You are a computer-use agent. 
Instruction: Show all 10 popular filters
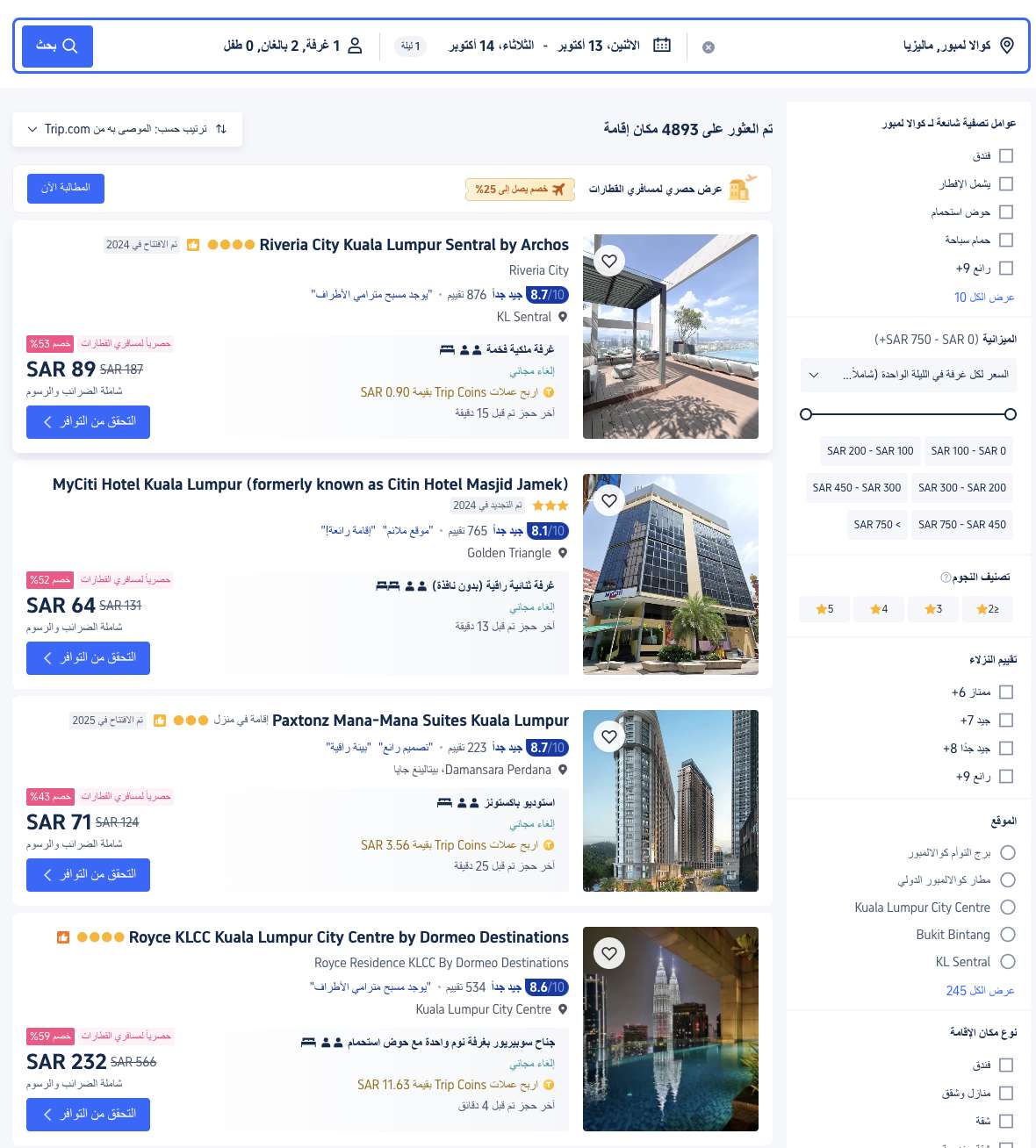[983, 297]
